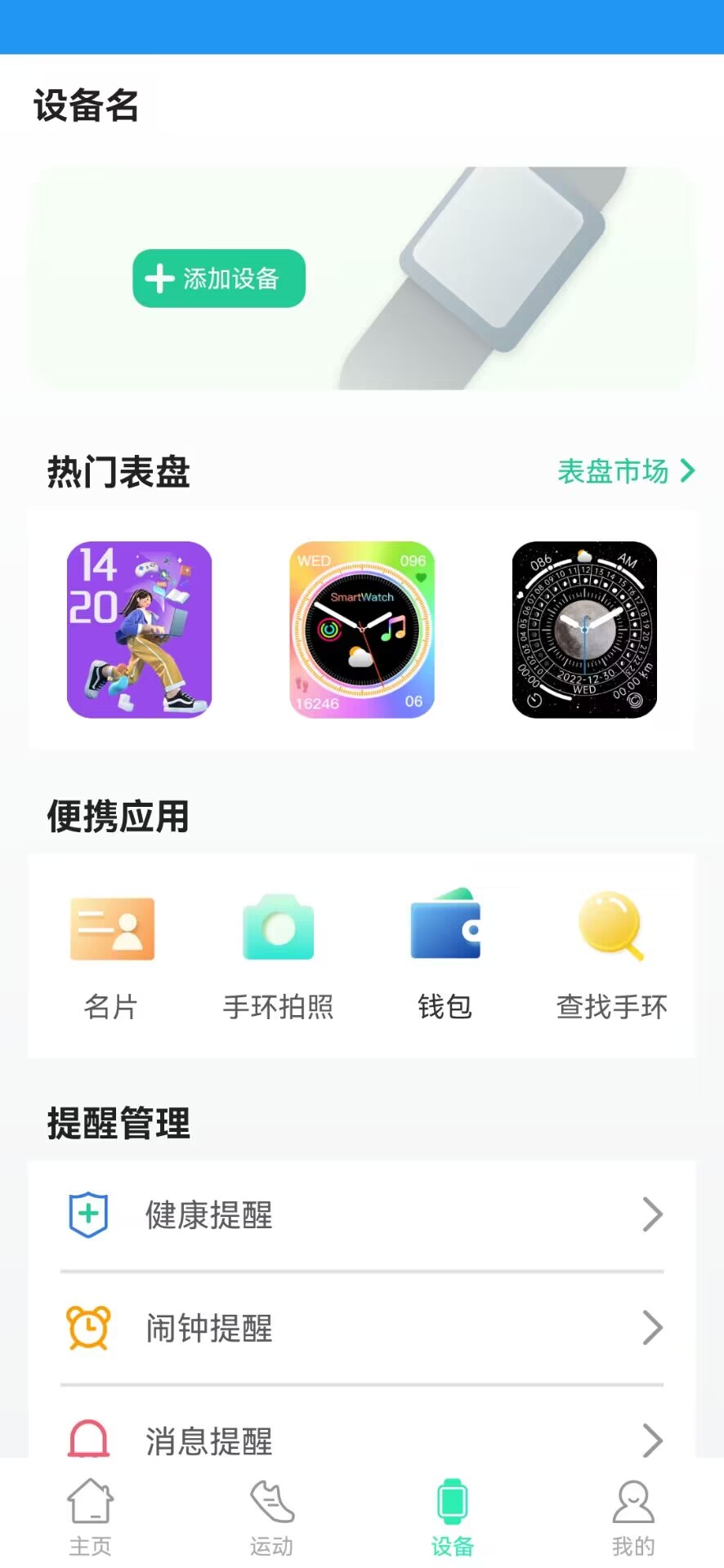The width and height of the screenshot is (724, 1568).
Task: Choose the black moon-phase watch face
Action: pyautogui.click(x=584, y=630)
